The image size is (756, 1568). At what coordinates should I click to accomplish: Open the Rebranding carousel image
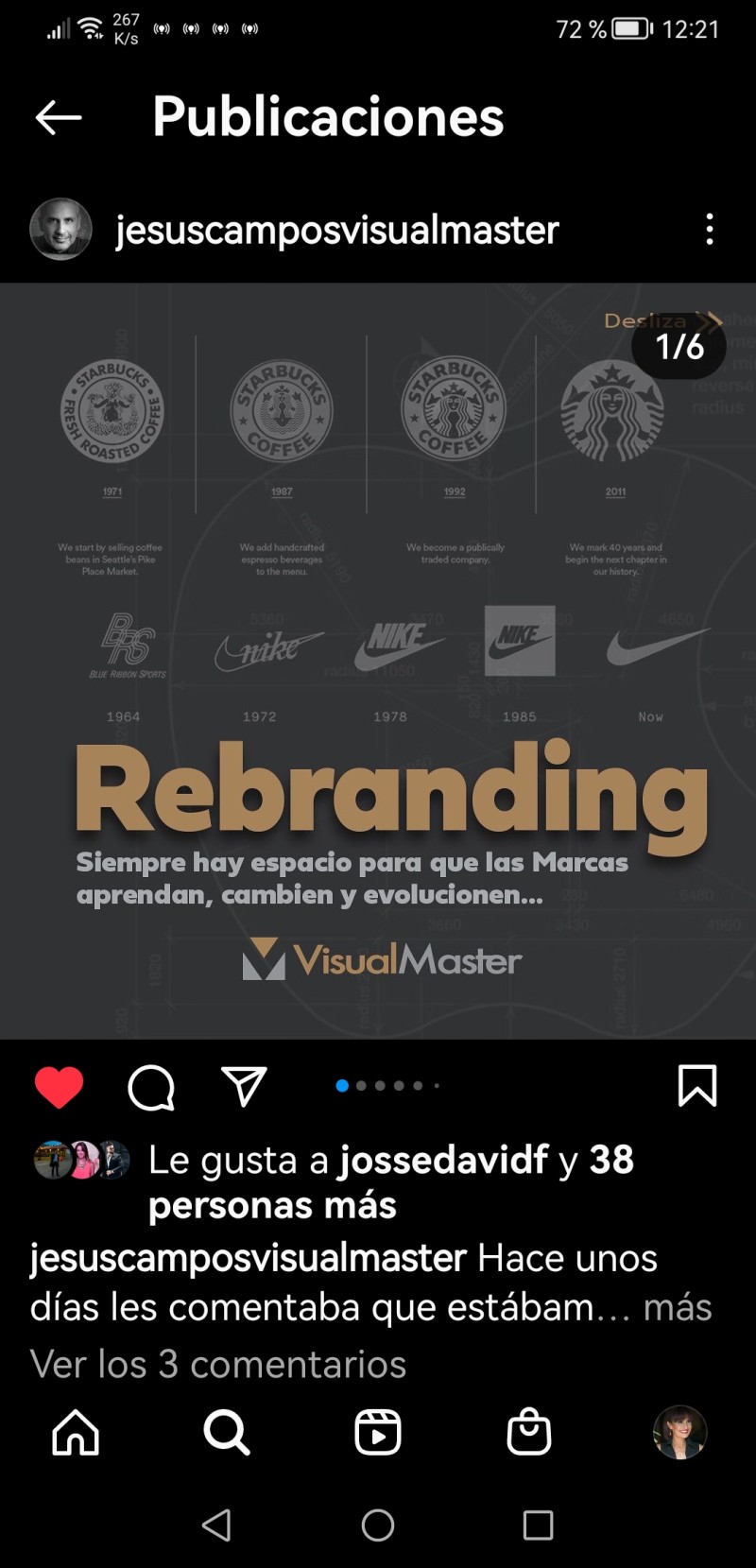378,662
